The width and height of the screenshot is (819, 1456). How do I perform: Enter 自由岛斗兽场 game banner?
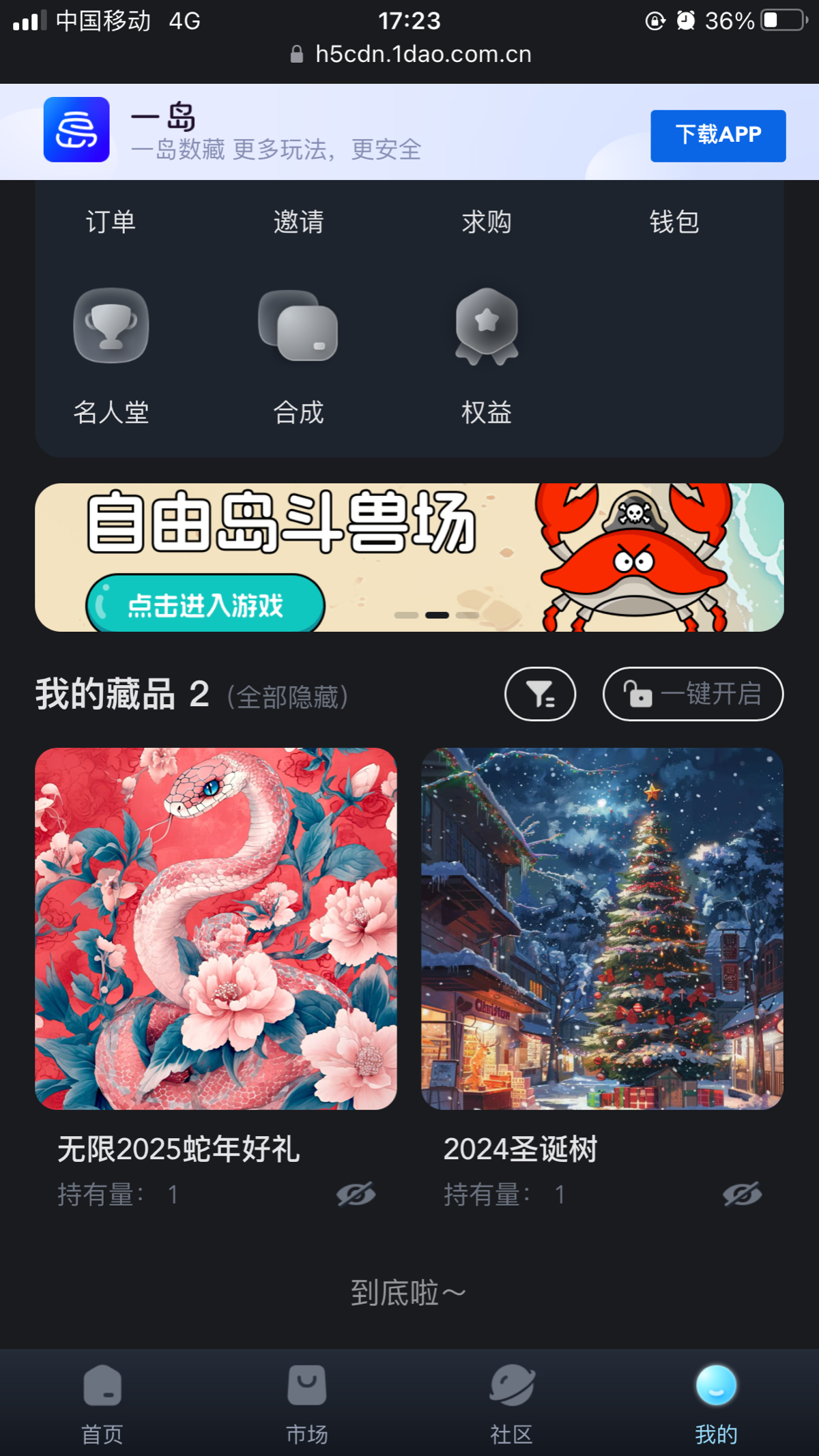click(x=205, y=604)
